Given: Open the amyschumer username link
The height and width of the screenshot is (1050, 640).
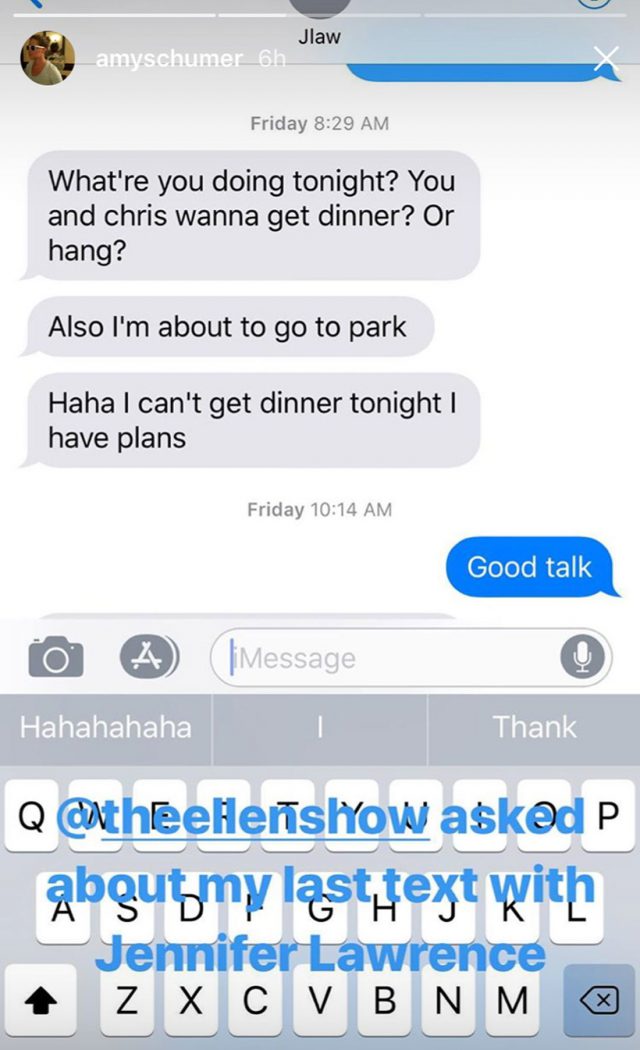Looking at the screenshot, I should [x=169, y=60].
